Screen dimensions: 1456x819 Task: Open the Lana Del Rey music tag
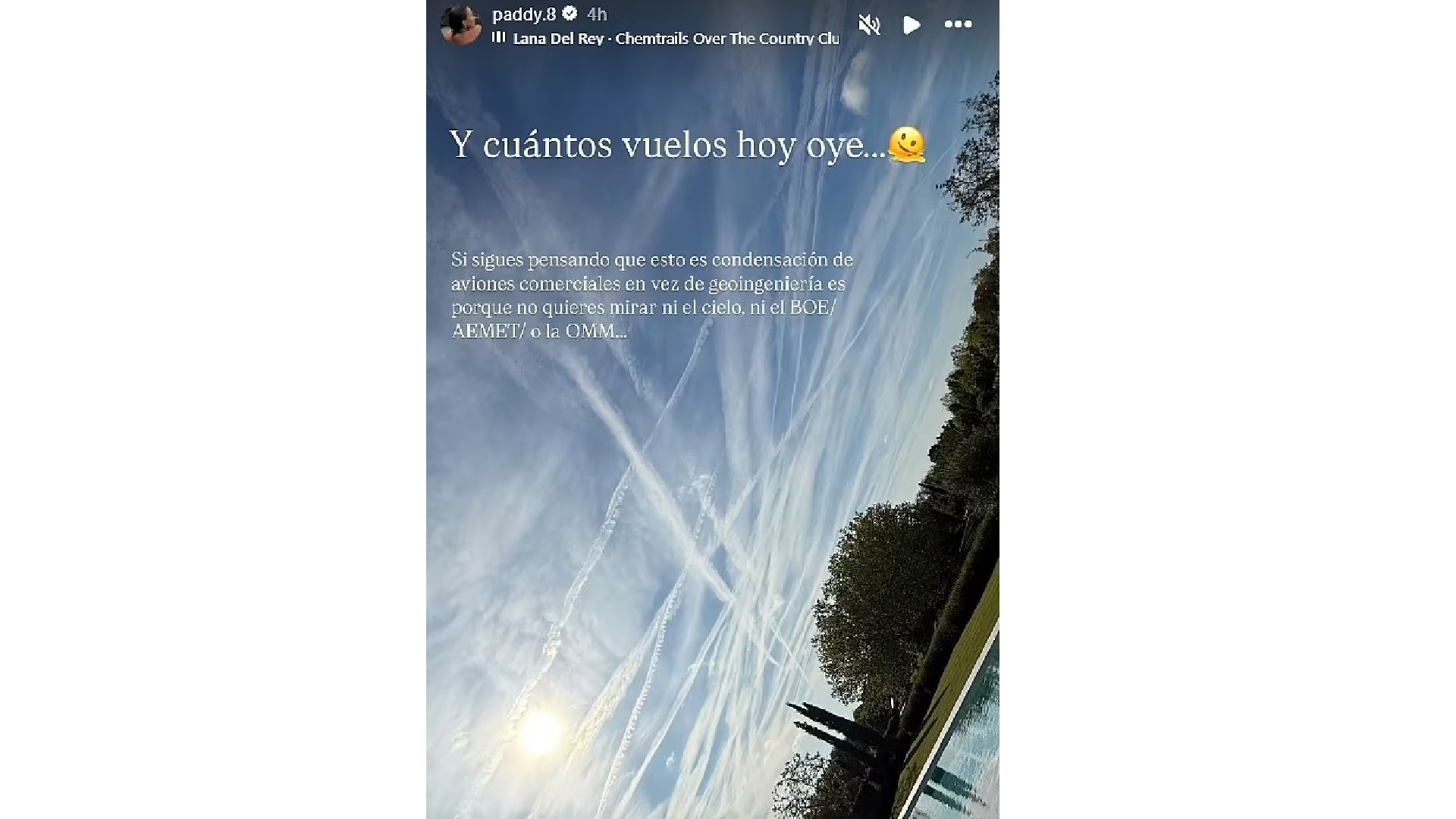675,39
